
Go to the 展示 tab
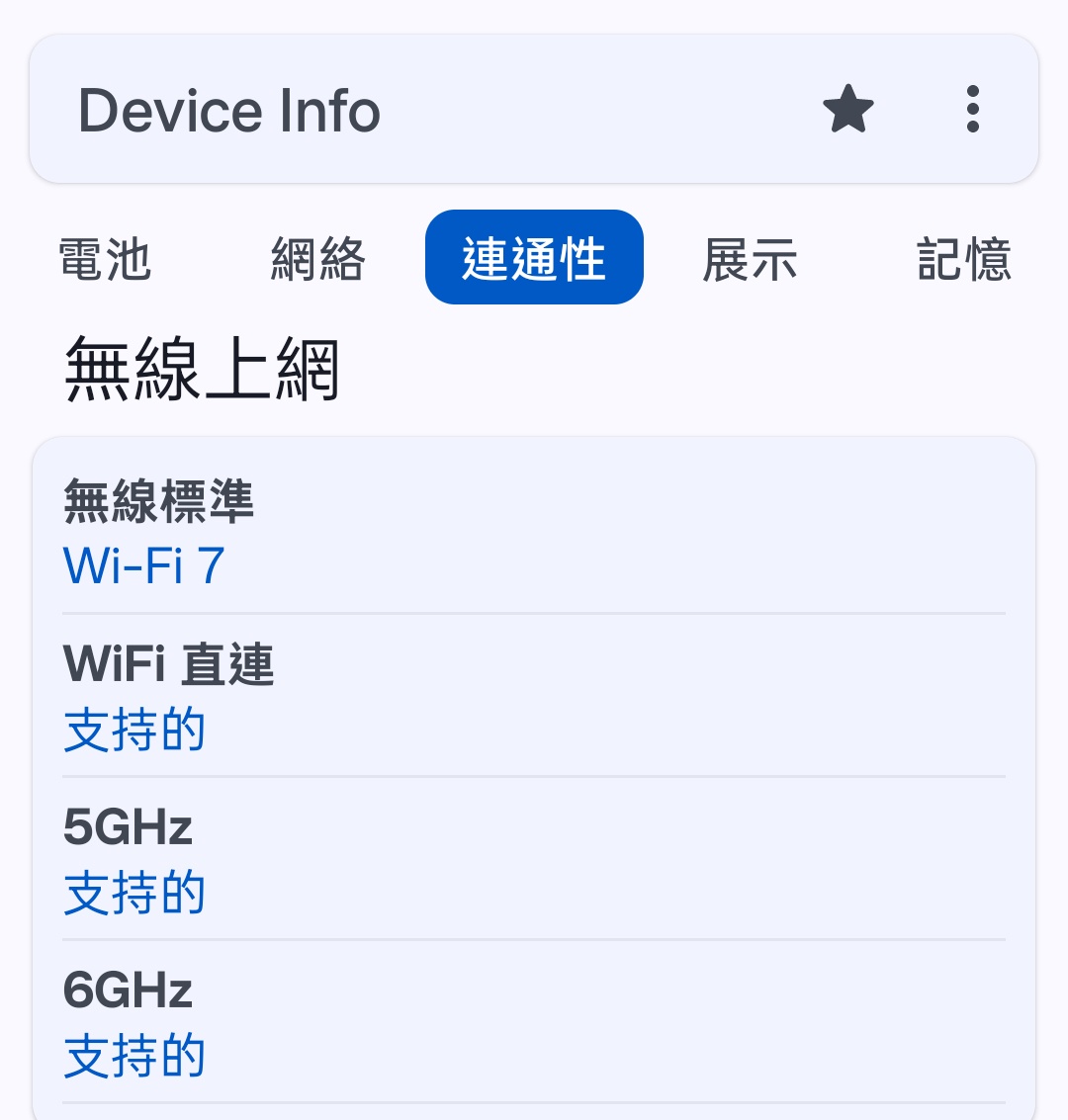(750, 259)
